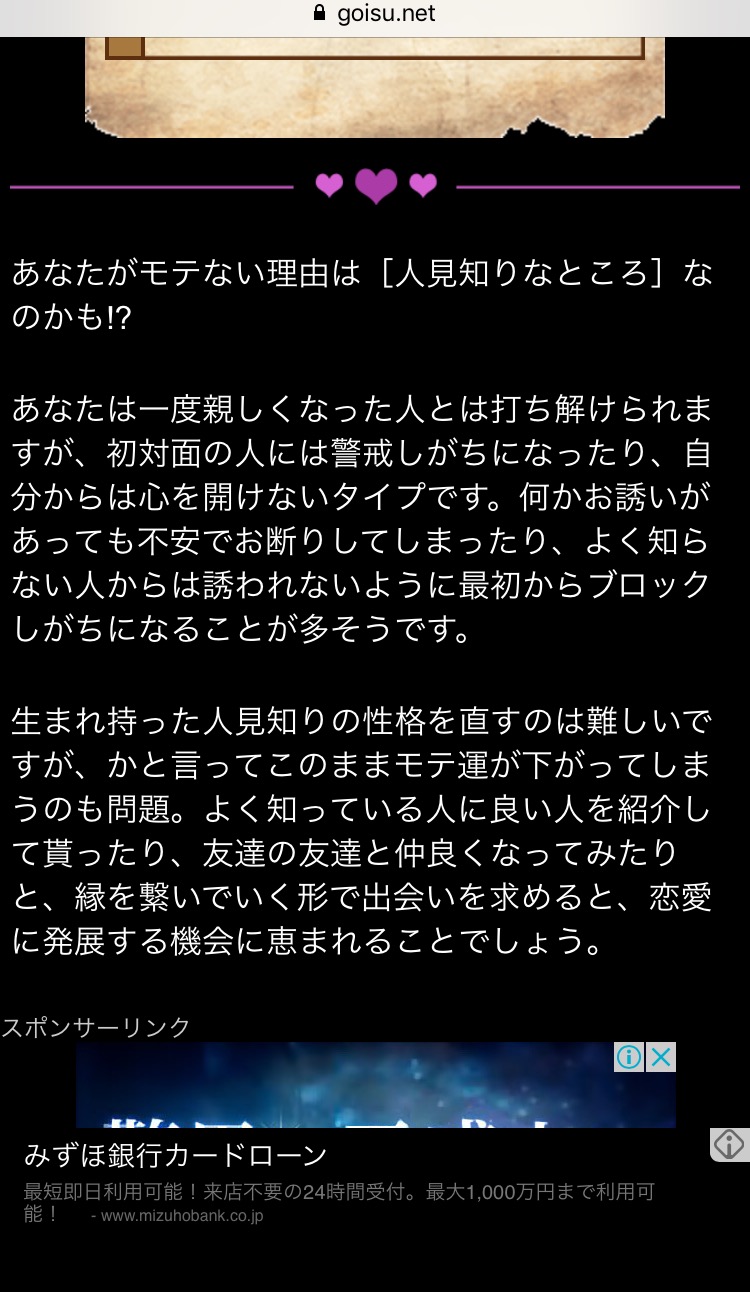The height and width of the screenshot is (1292, 750).
Task: Open the ad info icon on banner
Action: pos(629,1057)
